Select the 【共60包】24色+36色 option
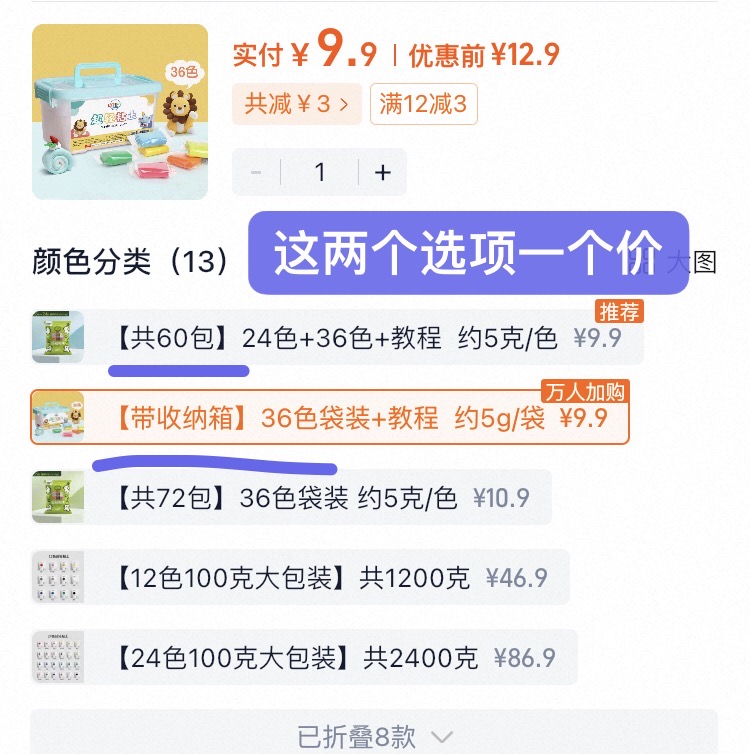The width and height of the screenshot is (750, 754). (350, 339)
